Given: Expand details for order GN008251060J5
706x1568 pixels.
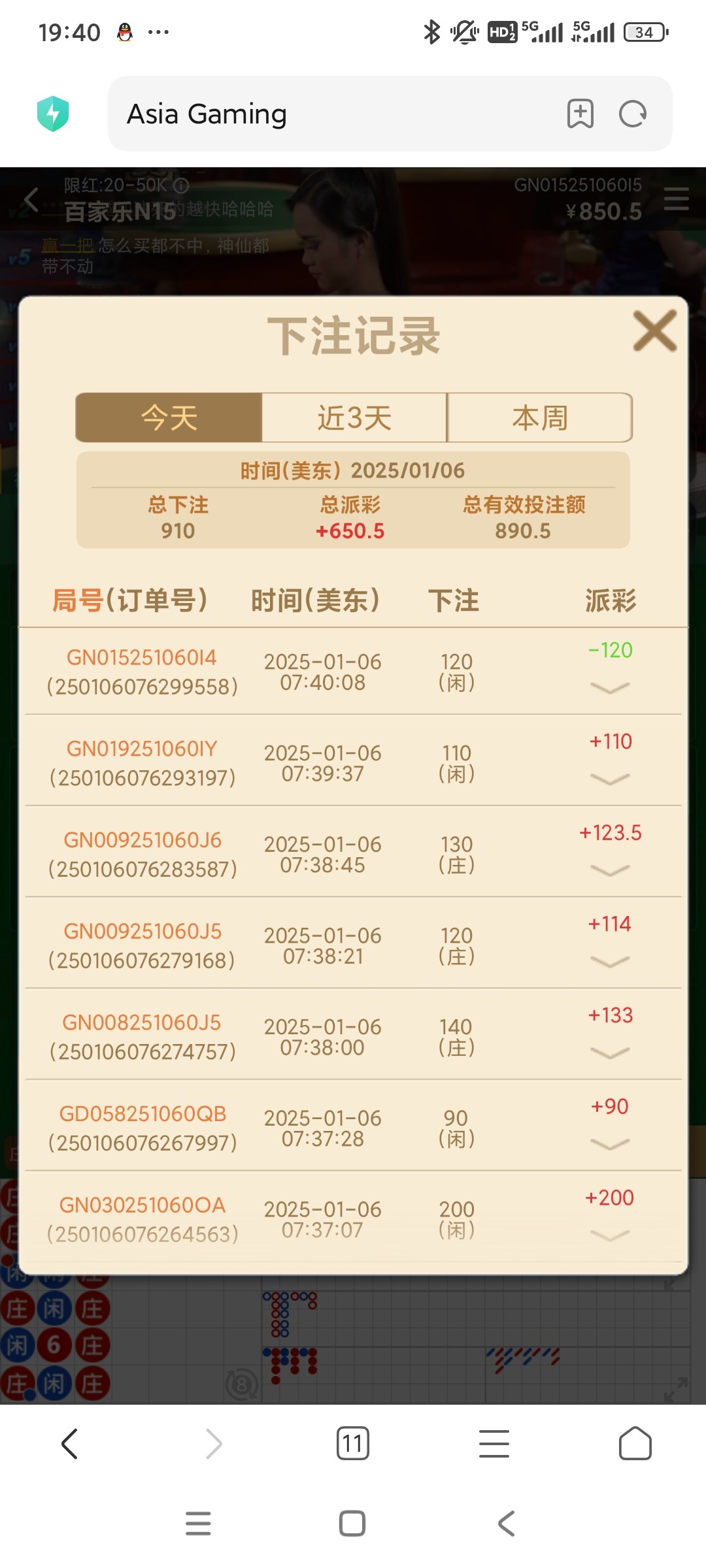Looking at the screenshot, I should [x=609, y=1053].
